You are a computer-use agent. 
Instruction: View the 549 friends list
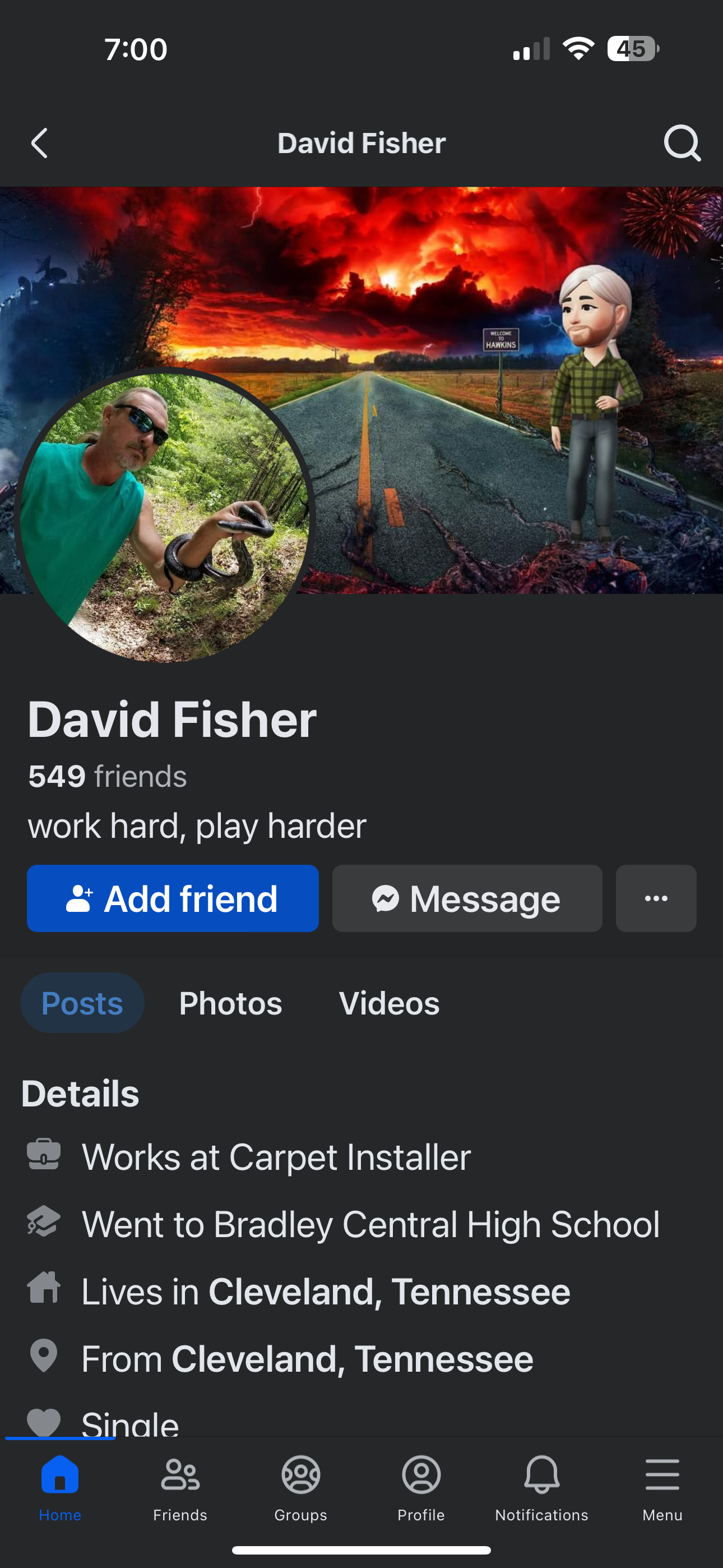point(108,777)
